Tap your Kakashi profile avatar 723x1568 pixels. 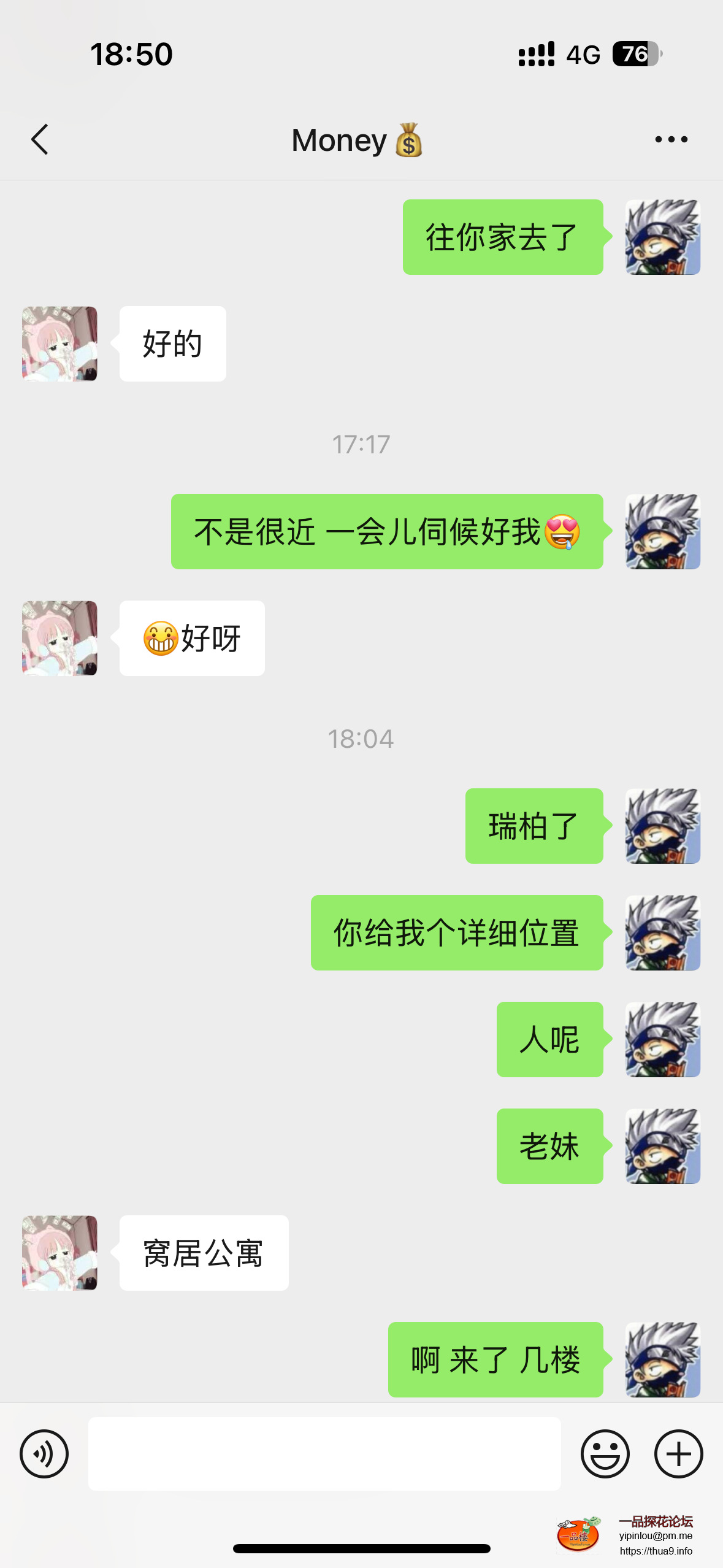(662, 237)
